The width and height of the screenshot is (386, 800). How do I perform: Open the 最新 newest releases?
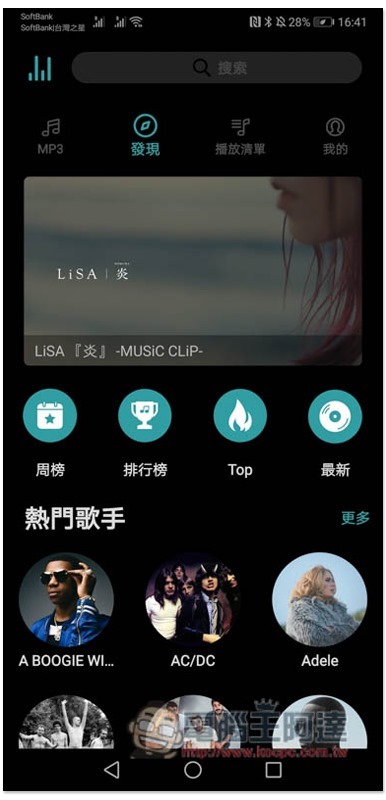335,433
